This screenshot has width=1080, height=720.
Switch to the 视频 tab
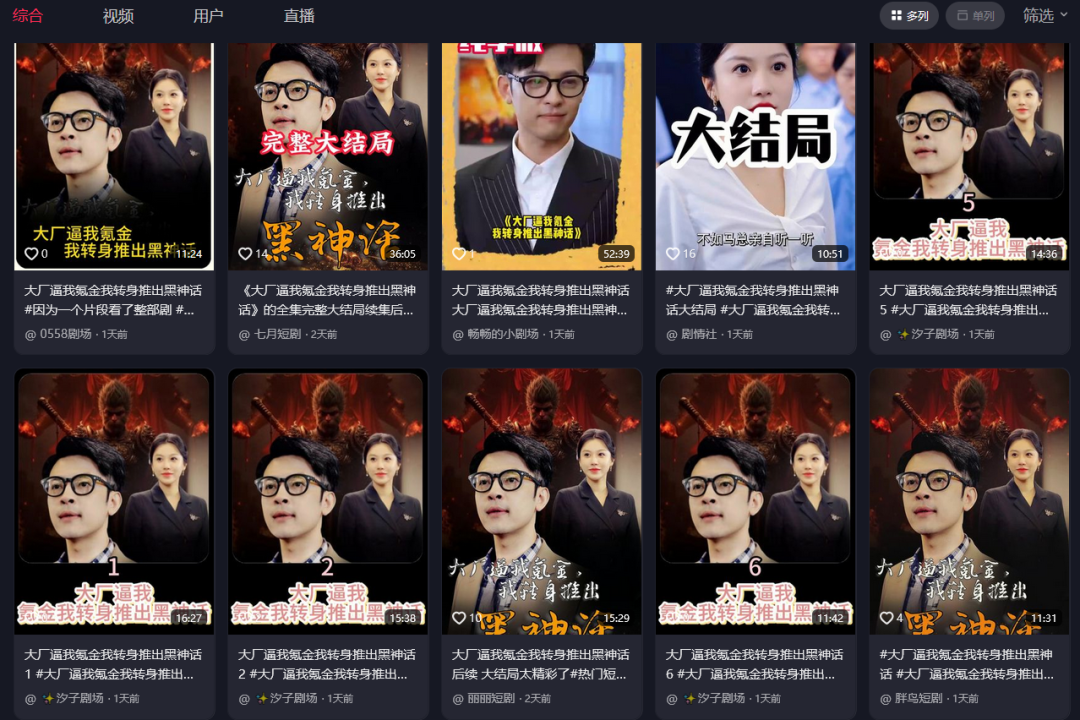[118, 16]
